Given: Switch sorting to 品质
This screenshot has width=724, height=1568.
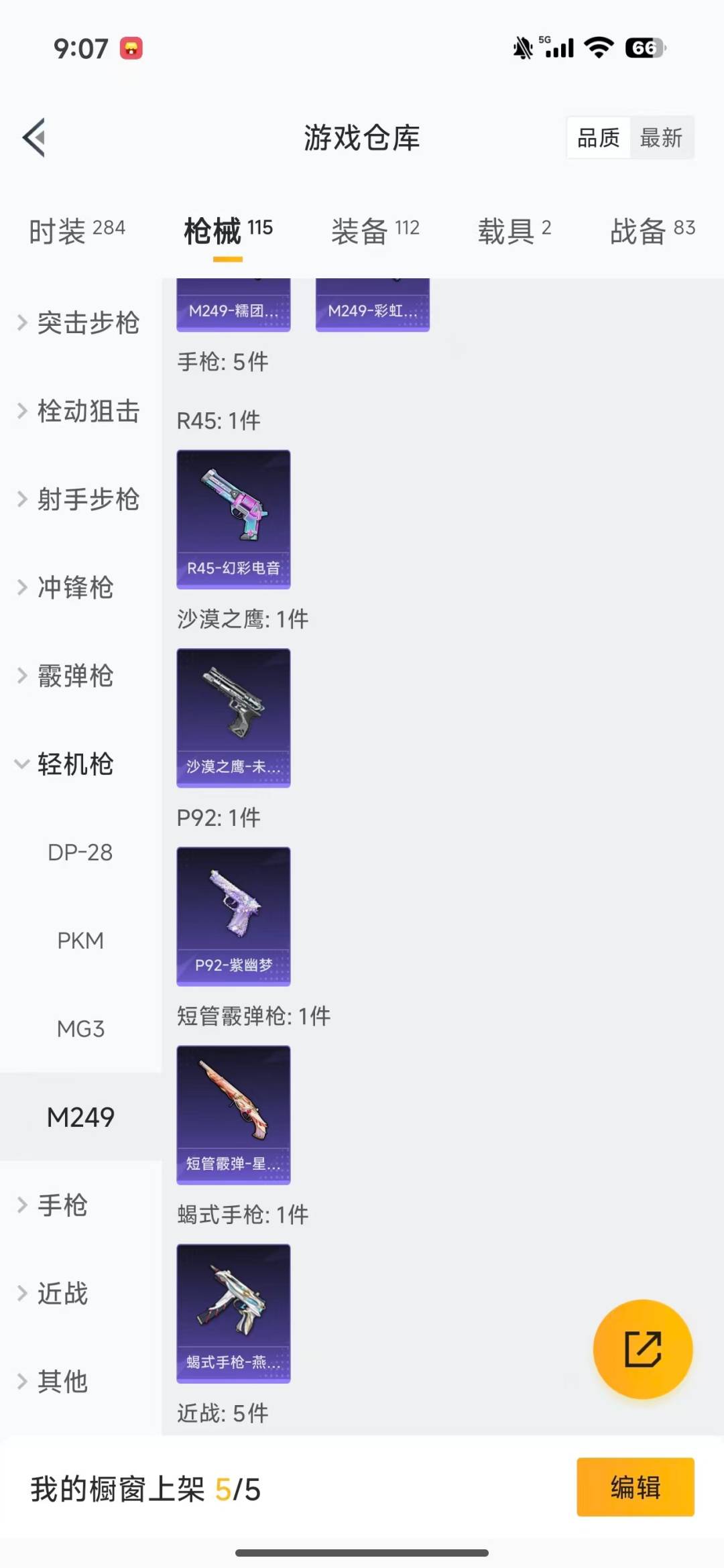Looking at the screenshot, I should [x=599, y=137].
